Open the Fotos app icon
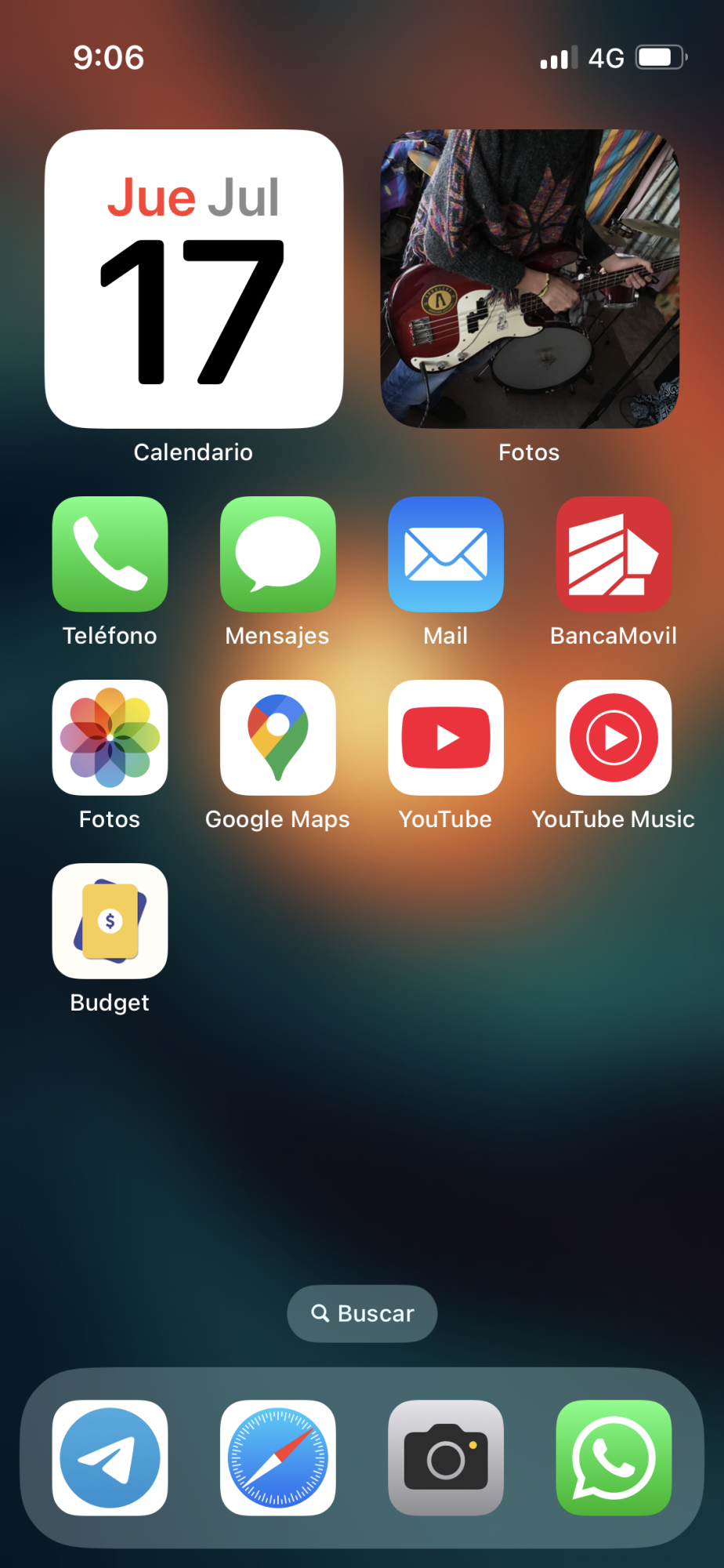Viewport: 724px width, 1568px height. coord(110,738)
